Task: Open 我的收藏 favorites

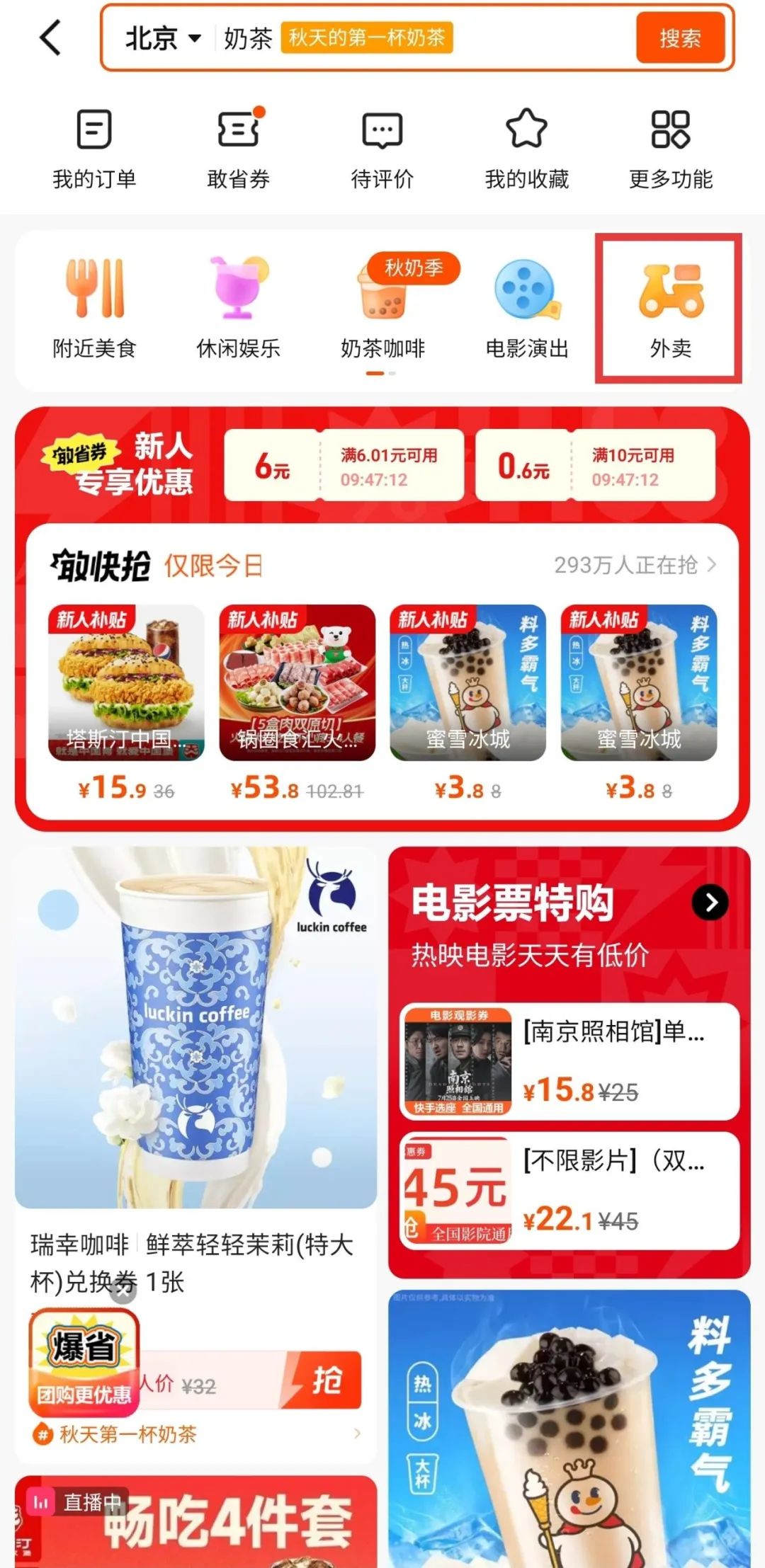Action: [x=526, y=149]
